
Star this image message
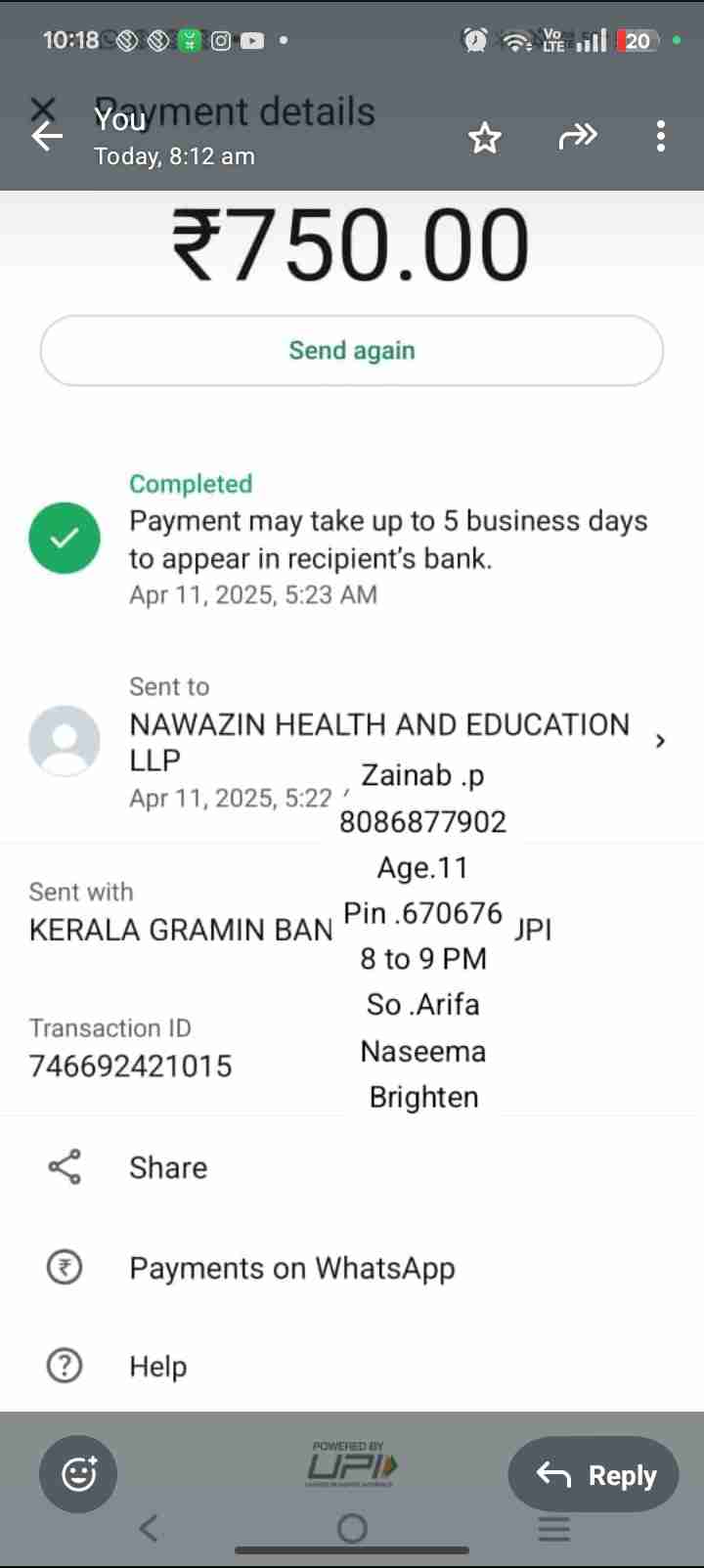[x=485, y=138]
